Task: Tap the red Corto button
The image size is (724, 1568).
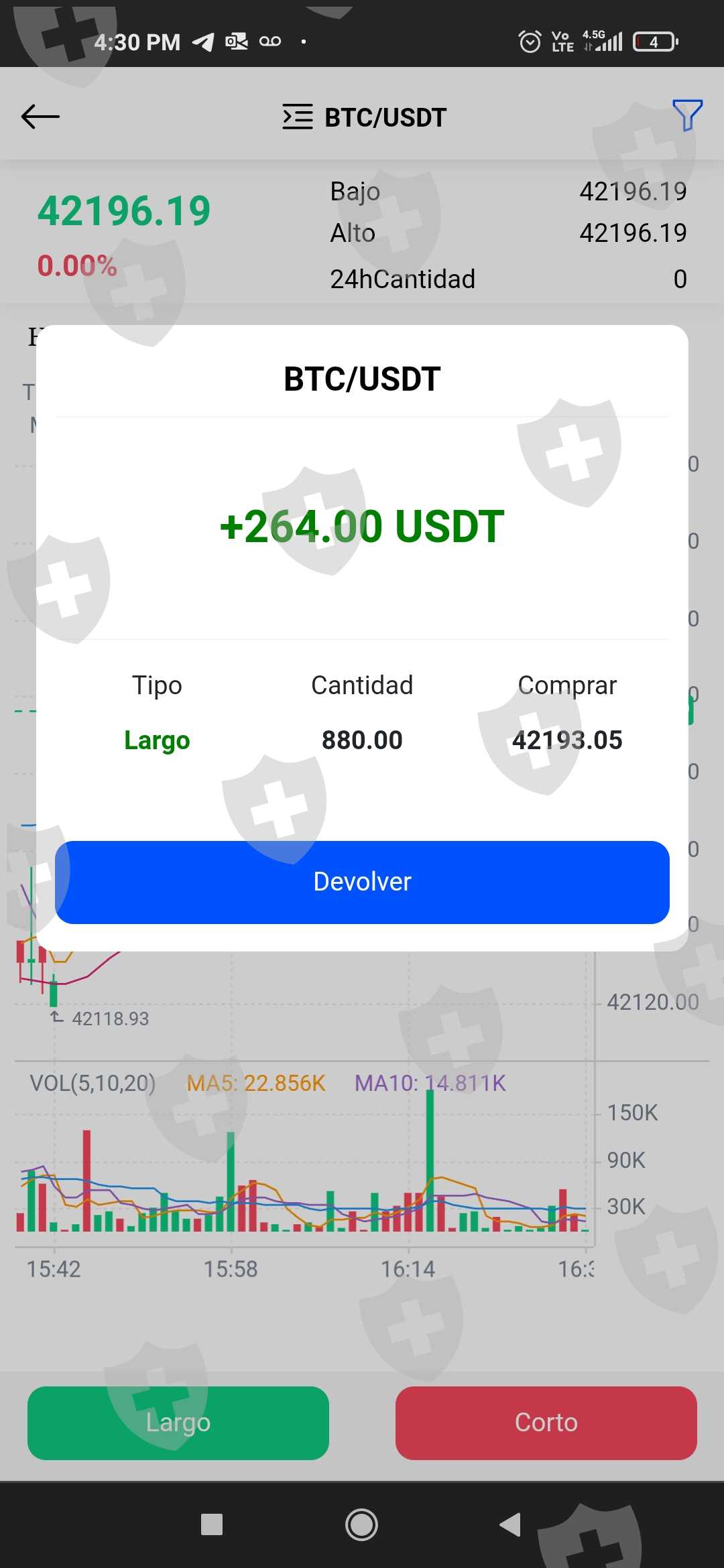Action: [546, 1423]
